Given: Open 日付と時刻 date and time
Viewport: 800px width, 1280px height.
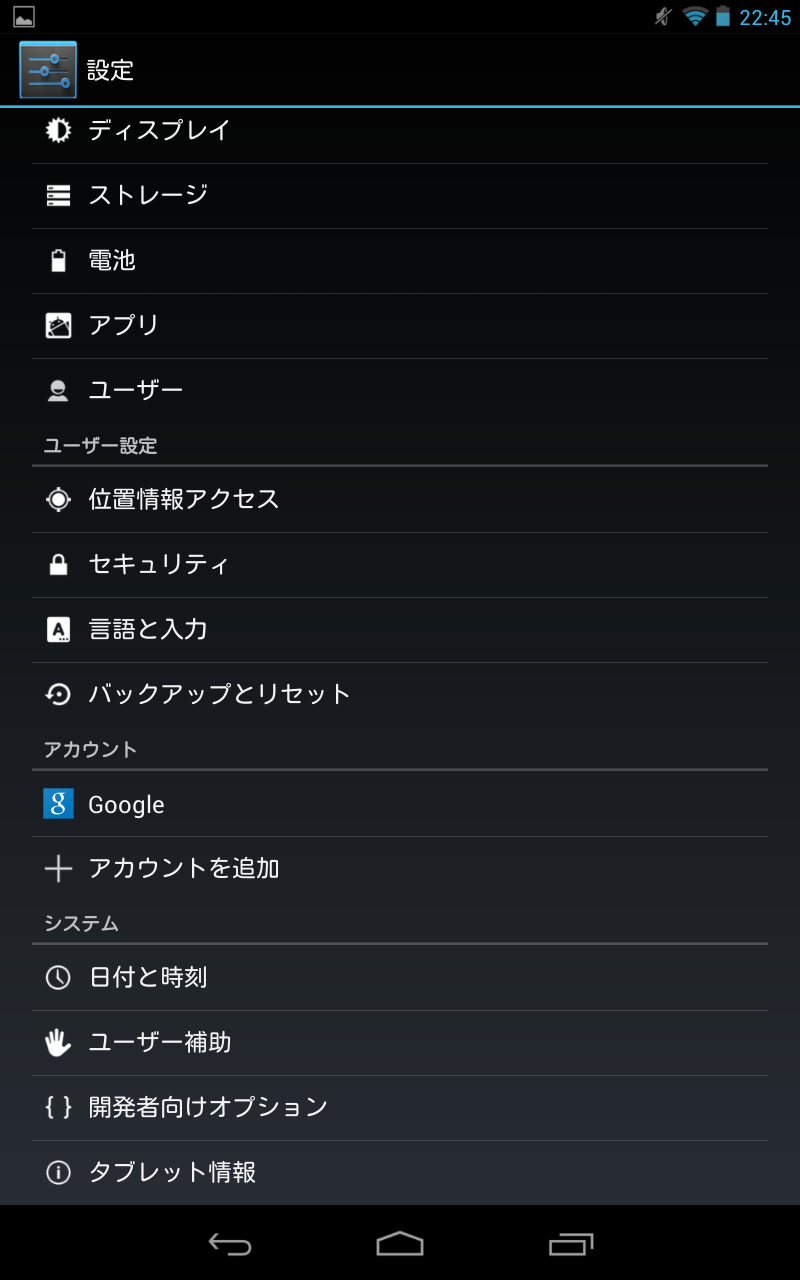Looking at the screenshot, I should pos(148,977).
